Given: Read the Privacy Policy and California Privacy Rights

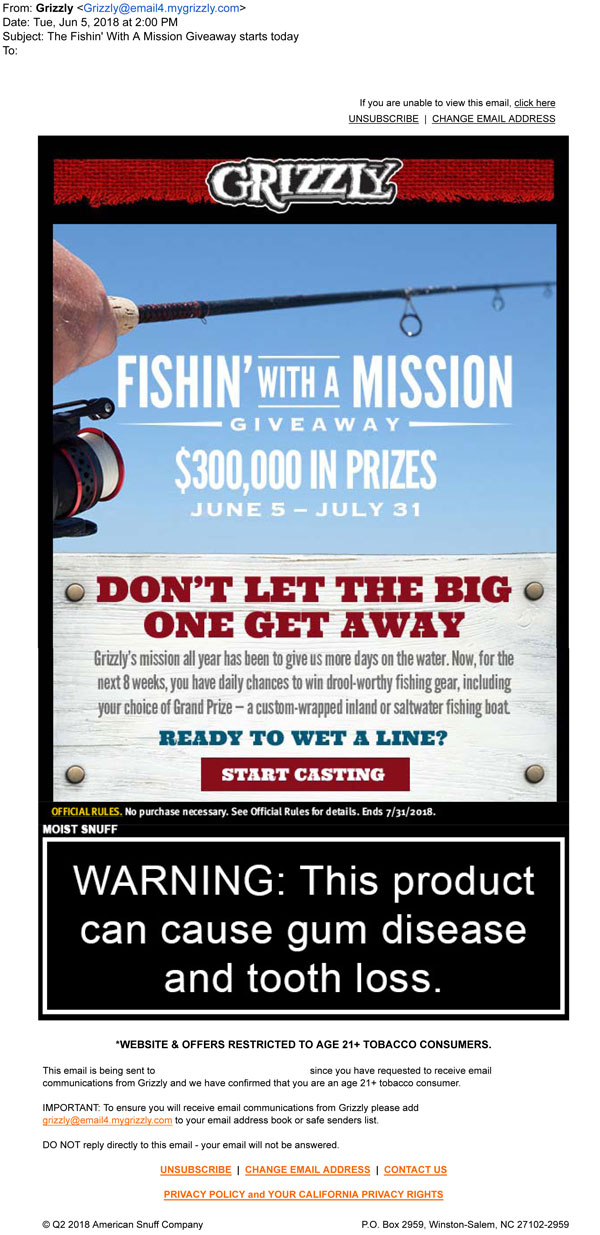Looking at the screenshot, I should coord(303,1195).
